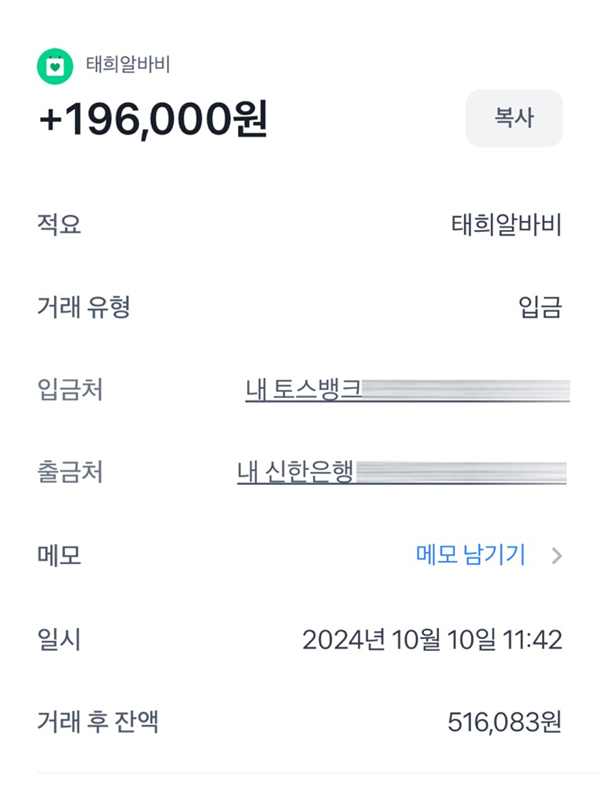
Task: Open the 내 토스뱅크 deposit account link
Action: click(x=408, y=390)
